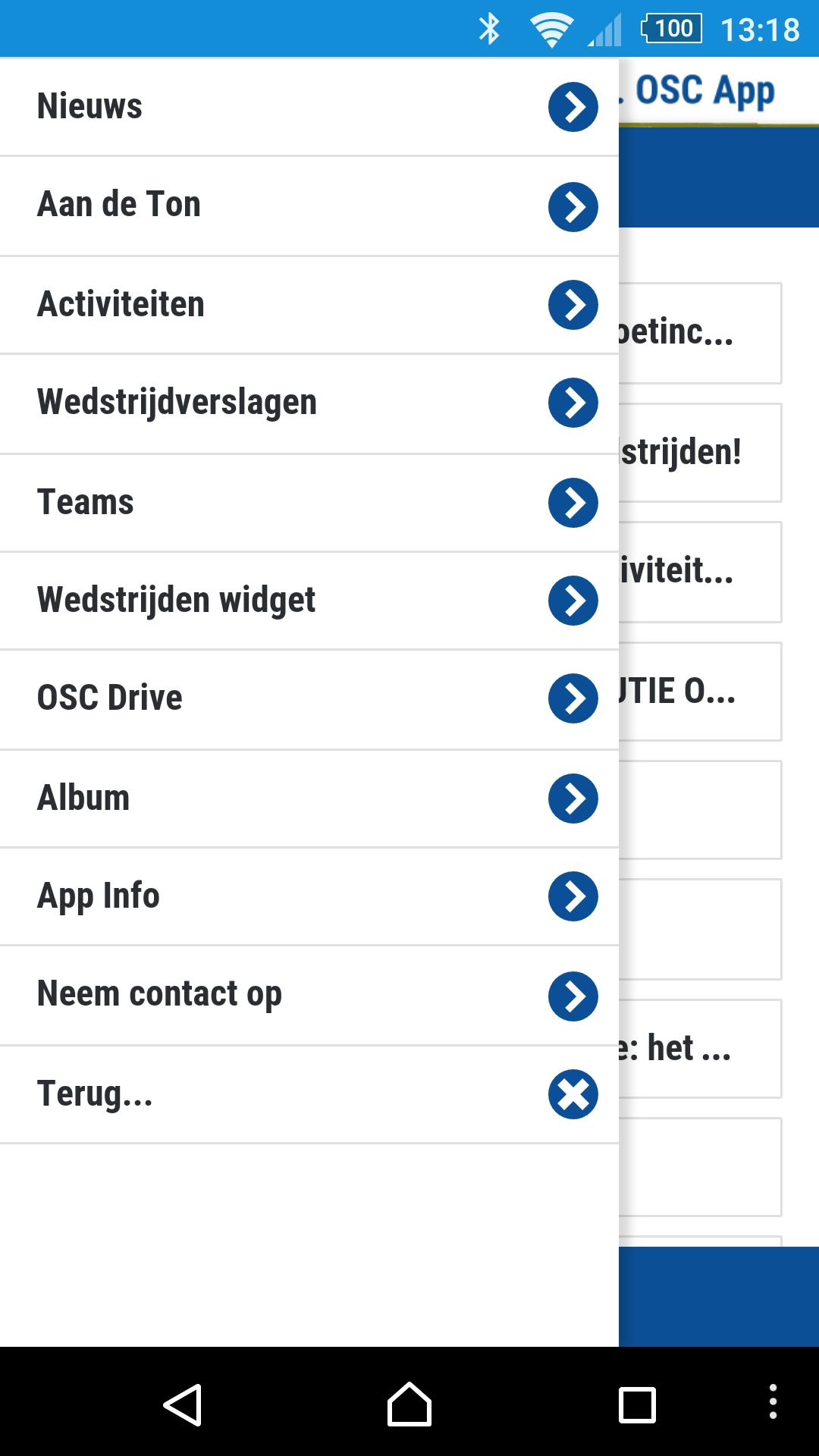Screen dimensions: 819x1456
Task: Tap the system back button
Action: click(182, 1404)
